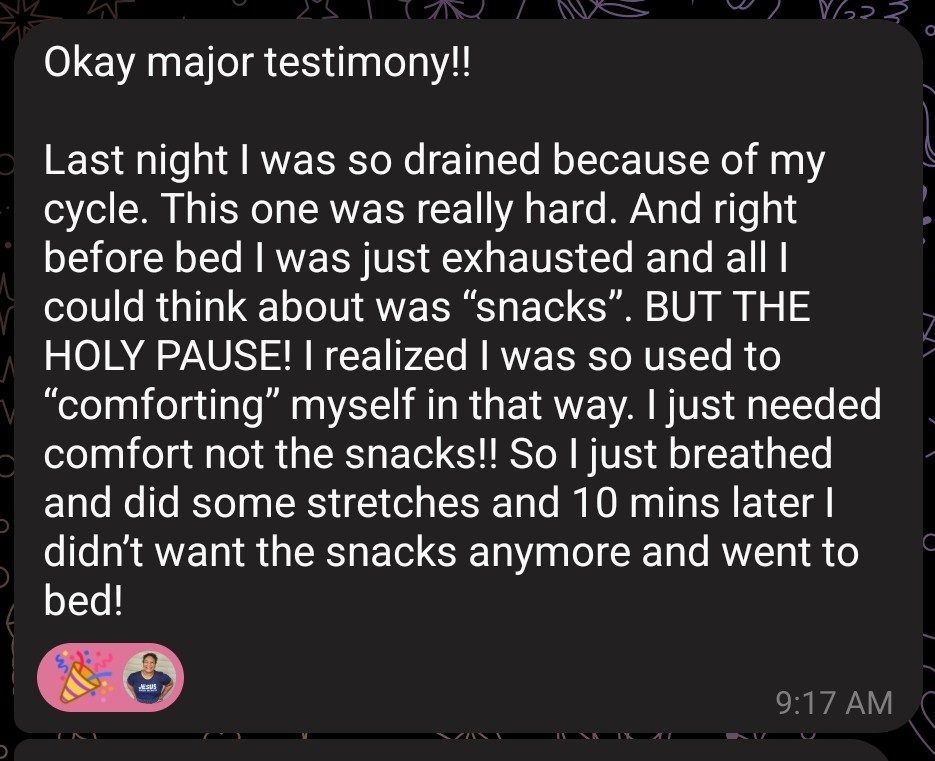Tap the party popper reaction chip
This screenshot has height=761, width=935.
[110, 679]
